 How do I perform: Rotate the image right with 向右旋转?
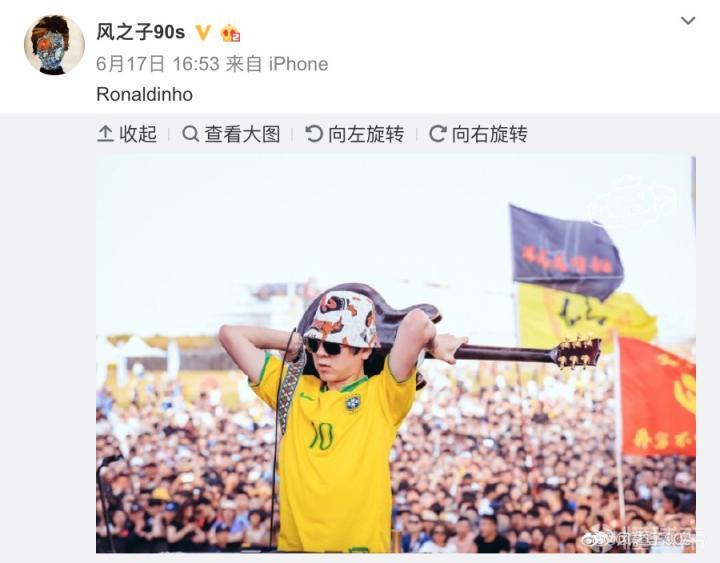point(478,134)
